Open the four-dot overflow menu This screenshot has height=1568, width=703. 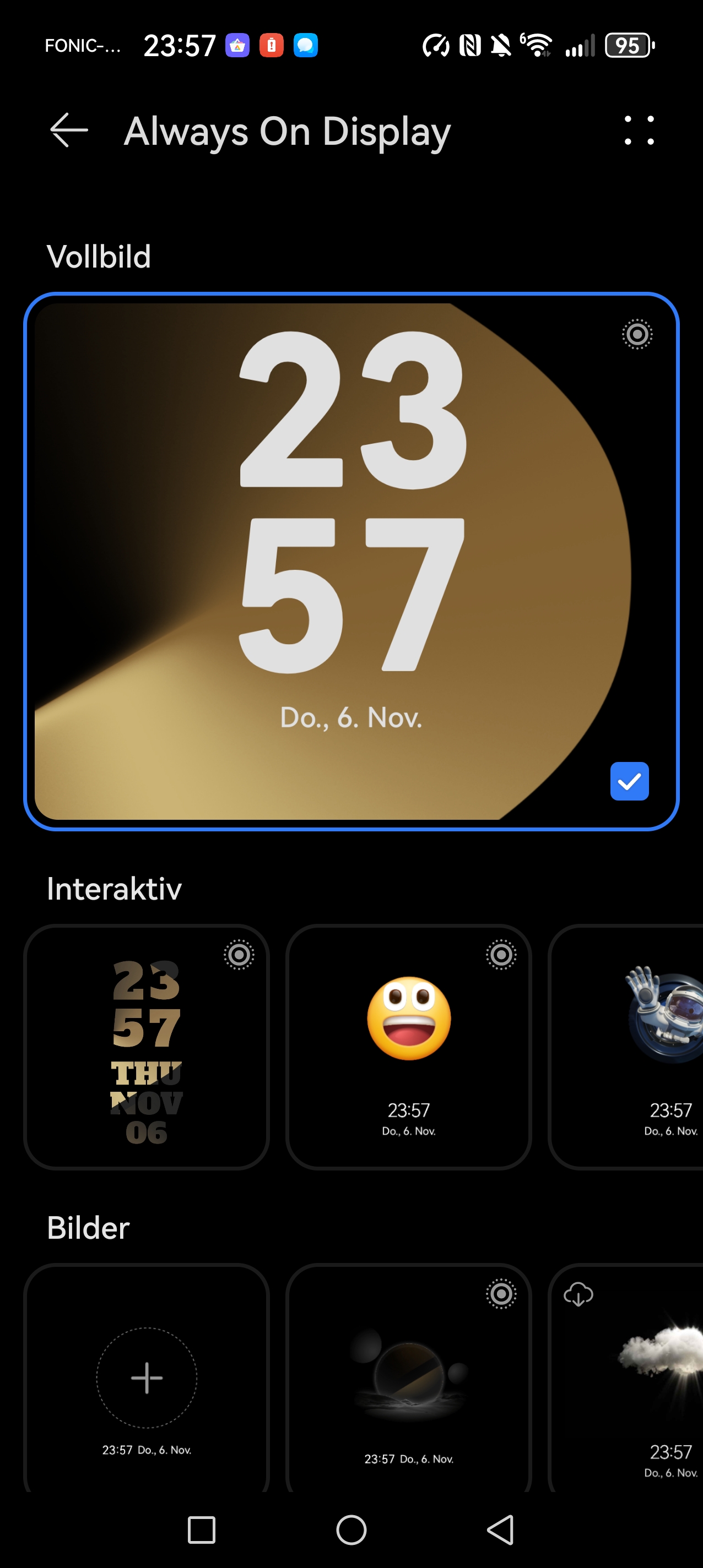639,130
